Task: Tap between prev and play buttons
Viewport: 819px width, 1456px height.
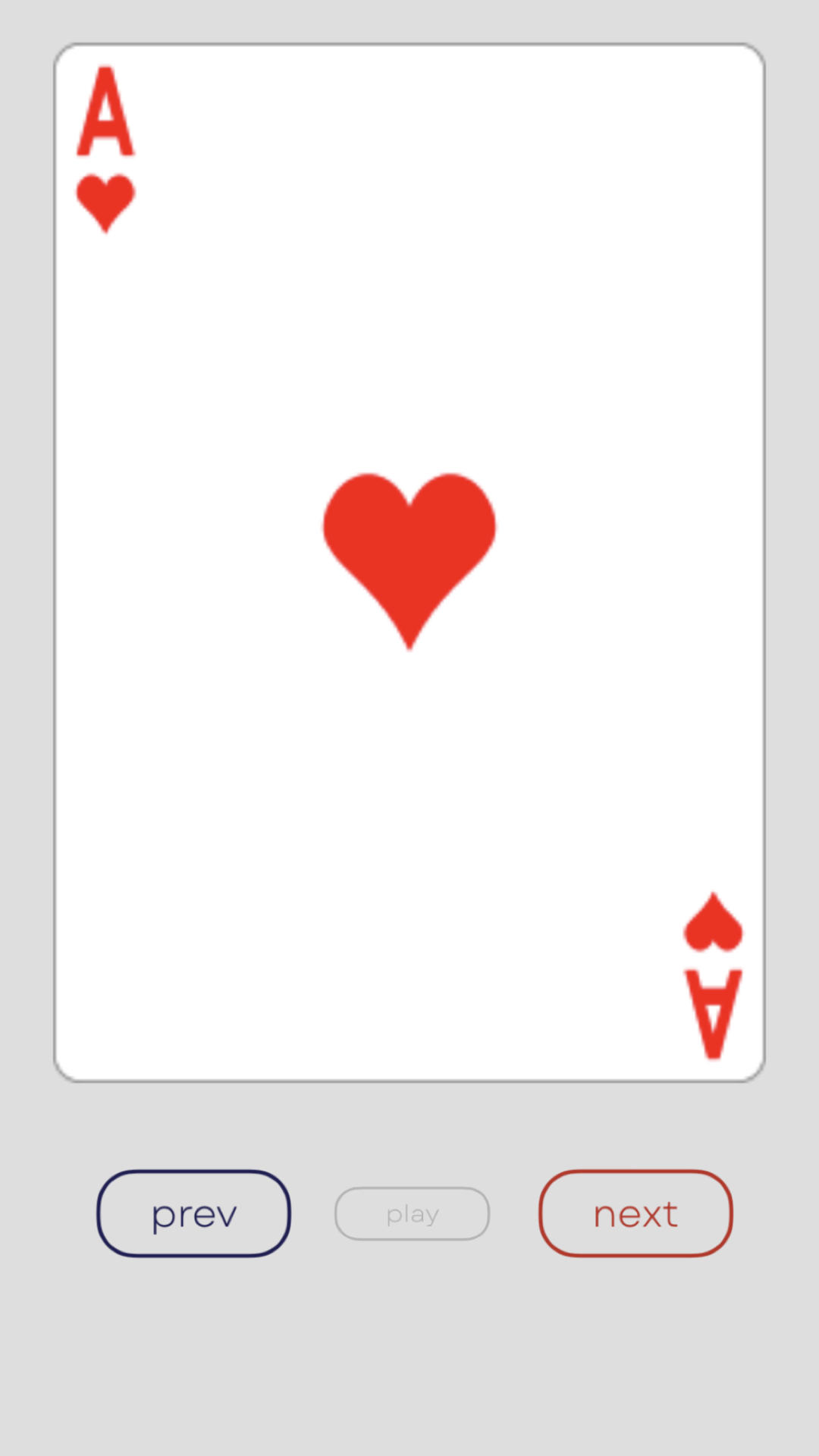Action: (x=311, y=1213)
